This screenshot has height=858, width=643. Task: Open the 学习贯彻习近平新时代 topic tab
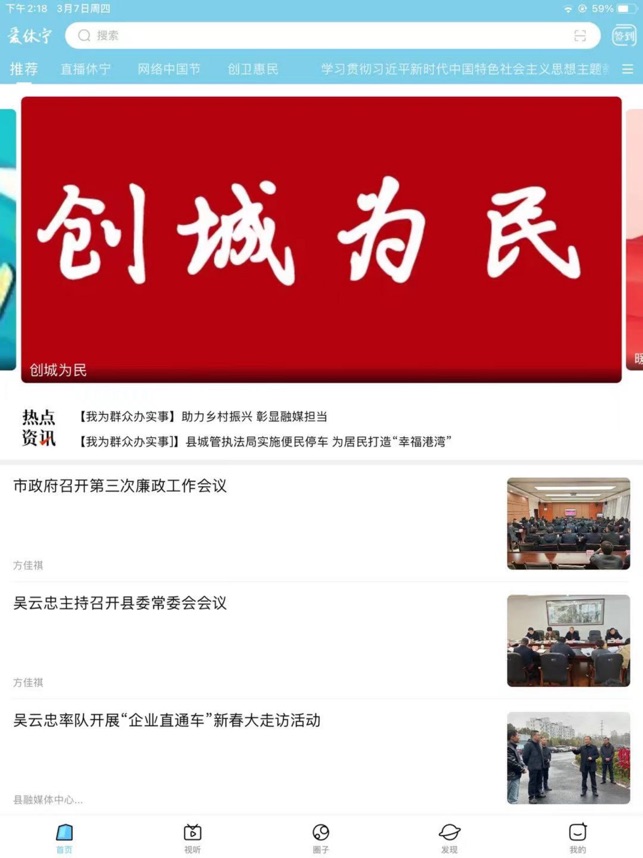[x=464, y=70]
